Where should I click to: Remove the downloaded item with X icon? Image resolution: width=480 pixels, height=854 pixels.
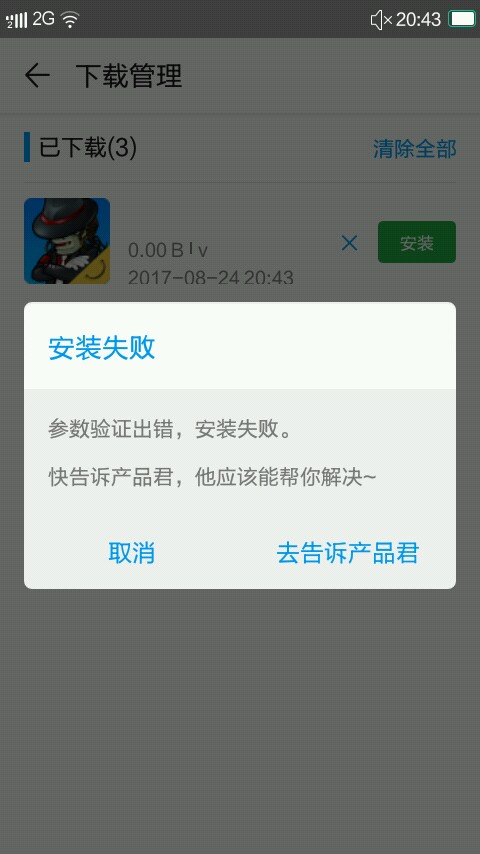pos(349,243)
